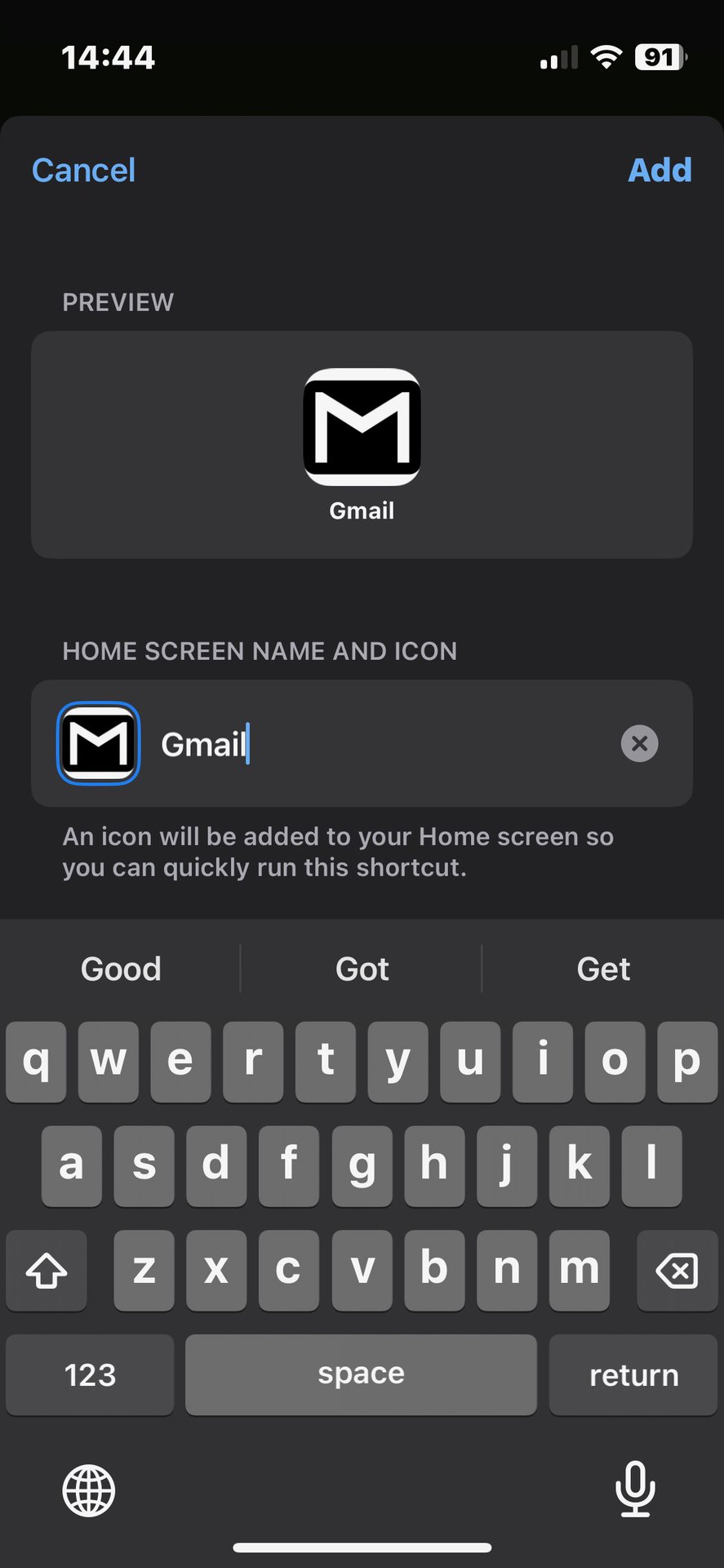Hit the backspace key
The image size is (724, 1568).
[x=677, y=1270]
